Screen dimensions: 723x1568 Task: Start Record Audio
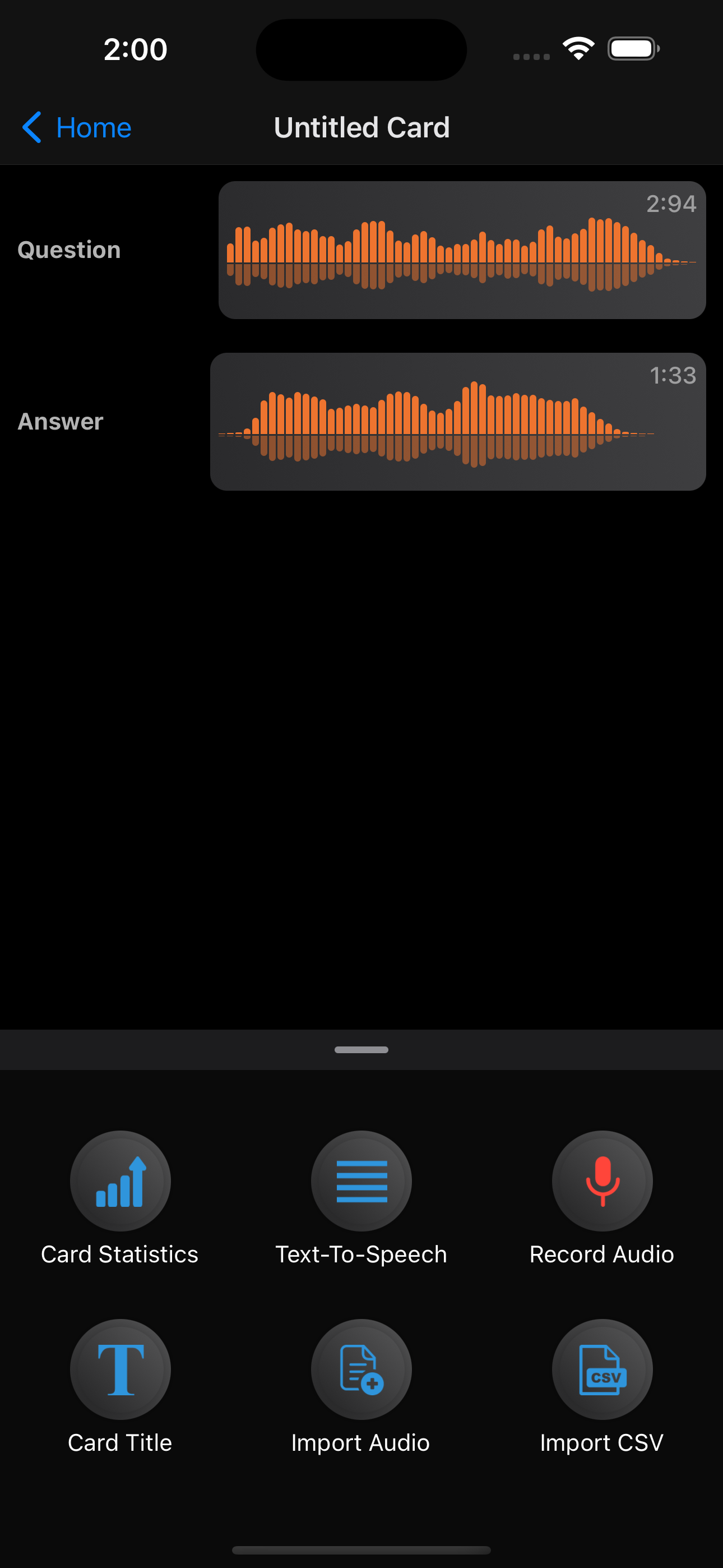[602, 1181]
